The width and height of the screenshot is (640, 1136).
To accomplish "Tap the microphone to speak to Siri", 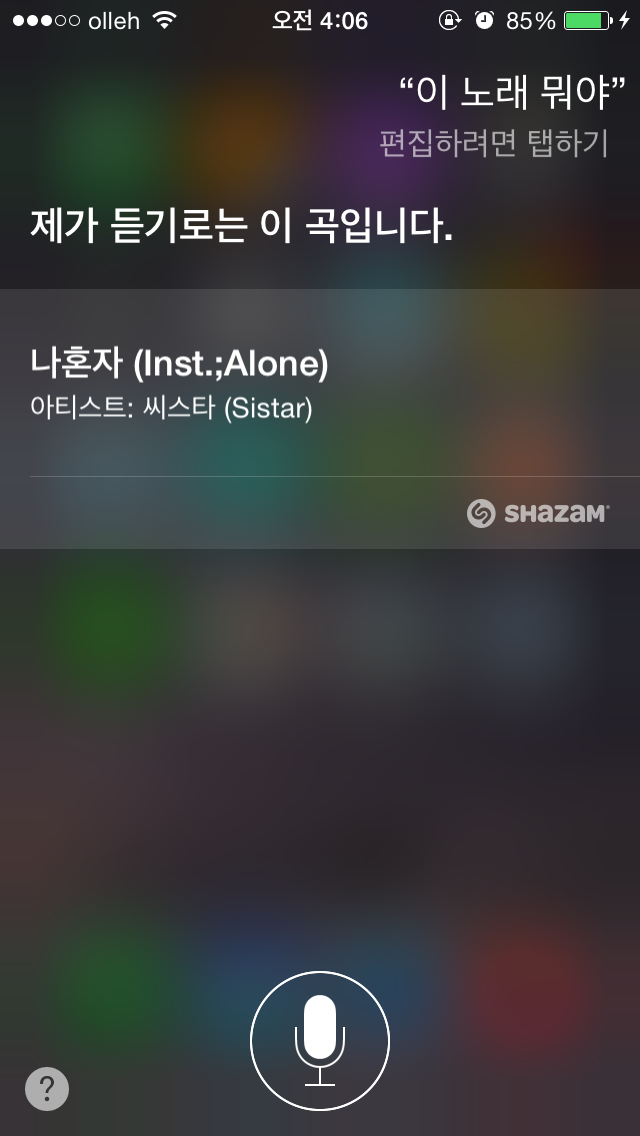I will (320, 1040).
